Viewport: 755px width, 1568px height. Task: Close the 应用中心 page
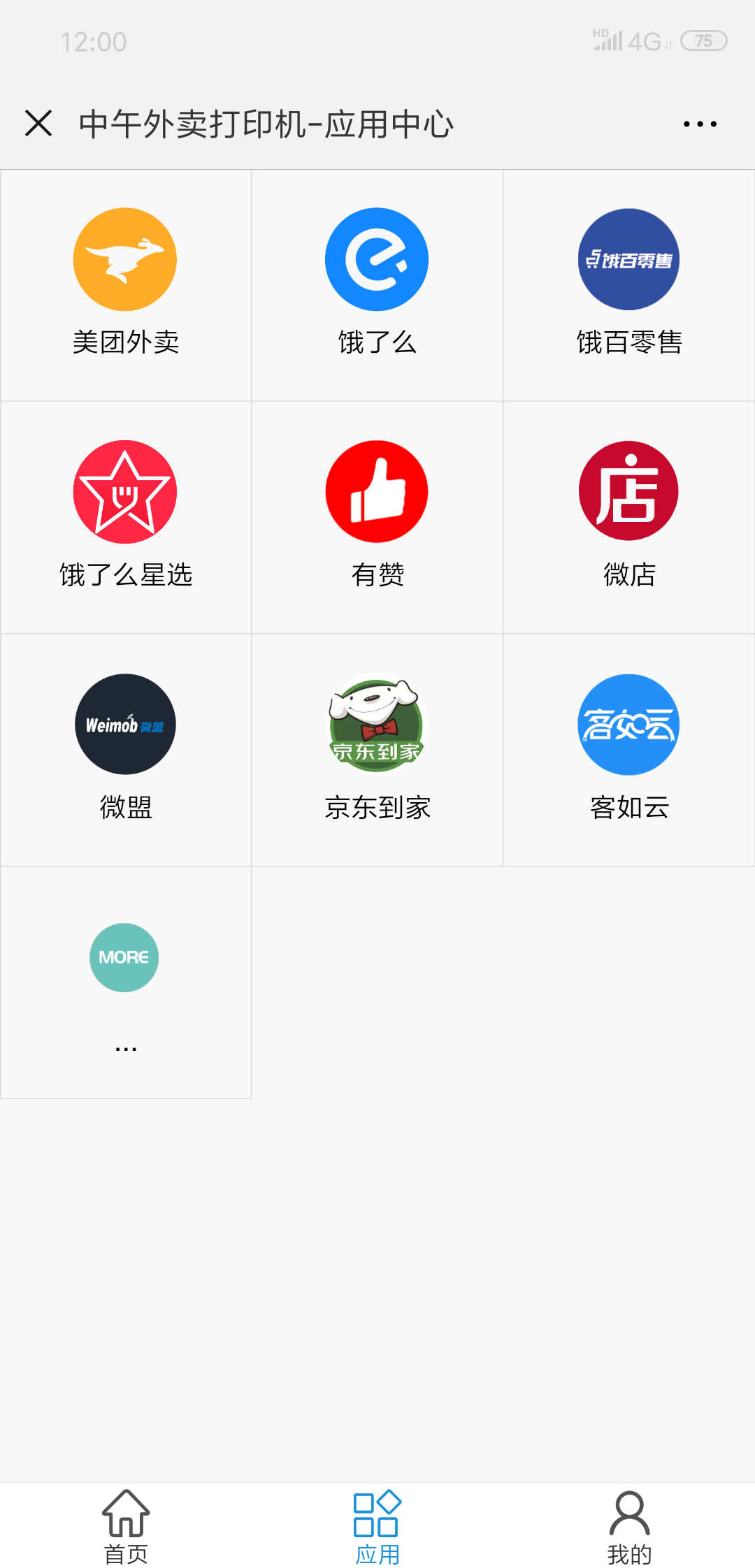38,124
